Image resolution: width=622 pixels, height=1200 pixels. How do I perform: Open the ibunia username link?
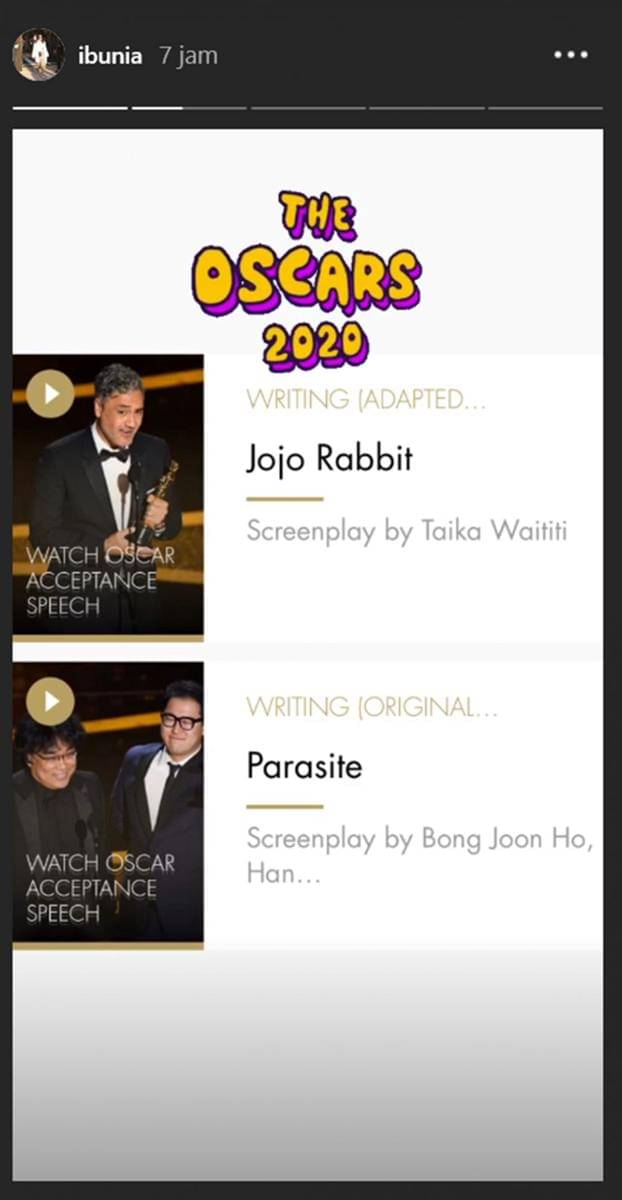(110, 56)
